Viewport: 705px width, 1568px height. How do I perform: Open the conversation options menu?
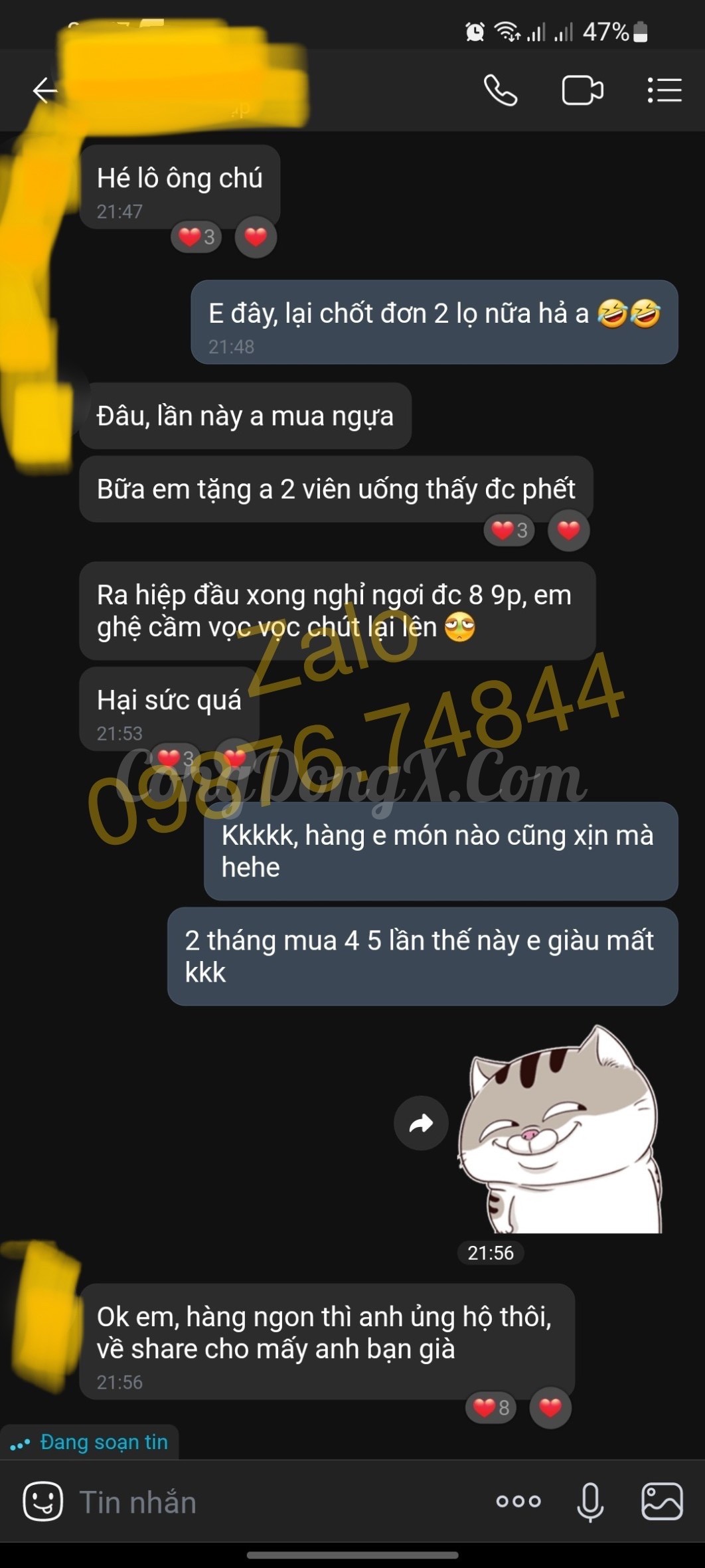click(665, 90)
